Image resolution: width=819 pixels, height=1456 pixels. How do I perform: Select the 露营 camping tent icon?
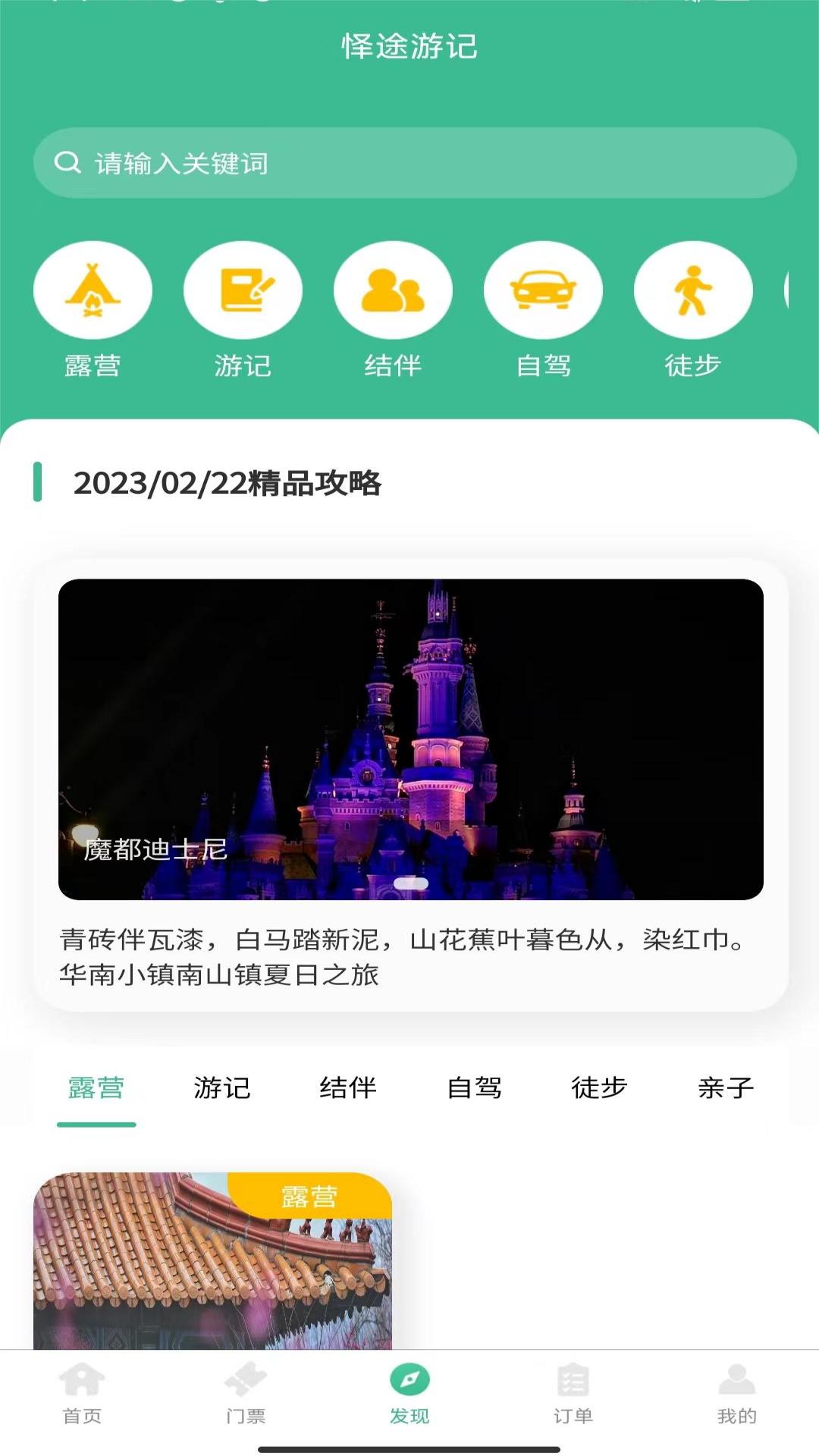[93, 290]
